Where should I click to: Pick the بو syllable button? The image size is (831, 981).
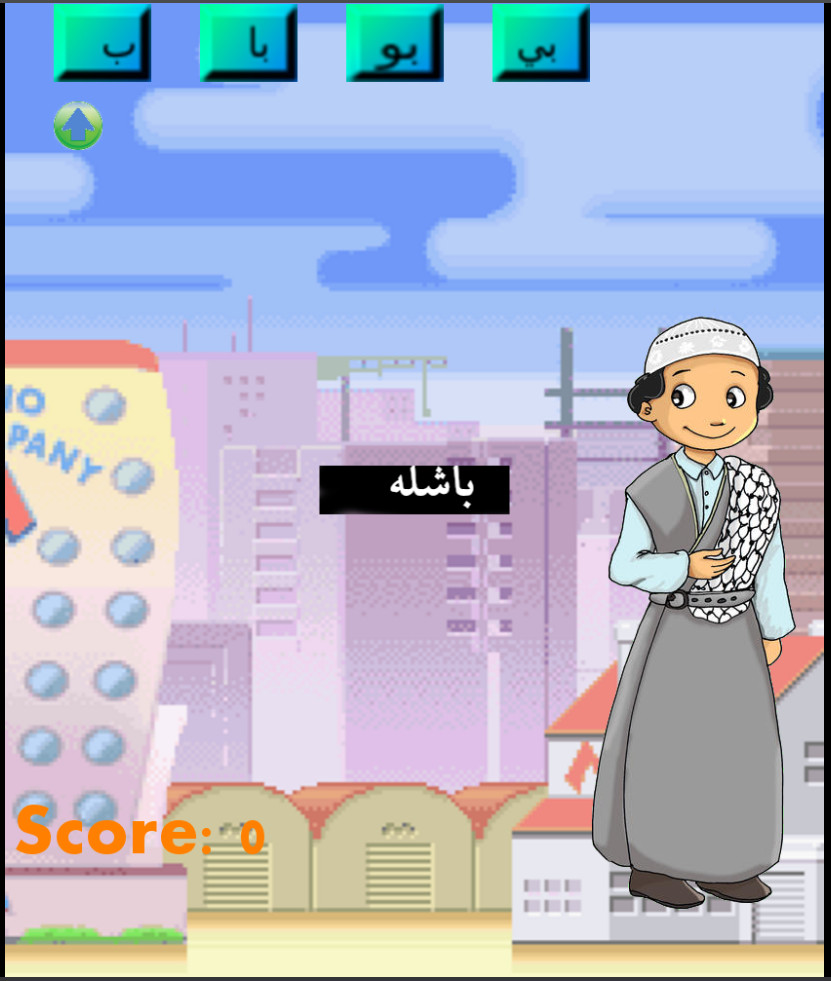tap(394, 43)
